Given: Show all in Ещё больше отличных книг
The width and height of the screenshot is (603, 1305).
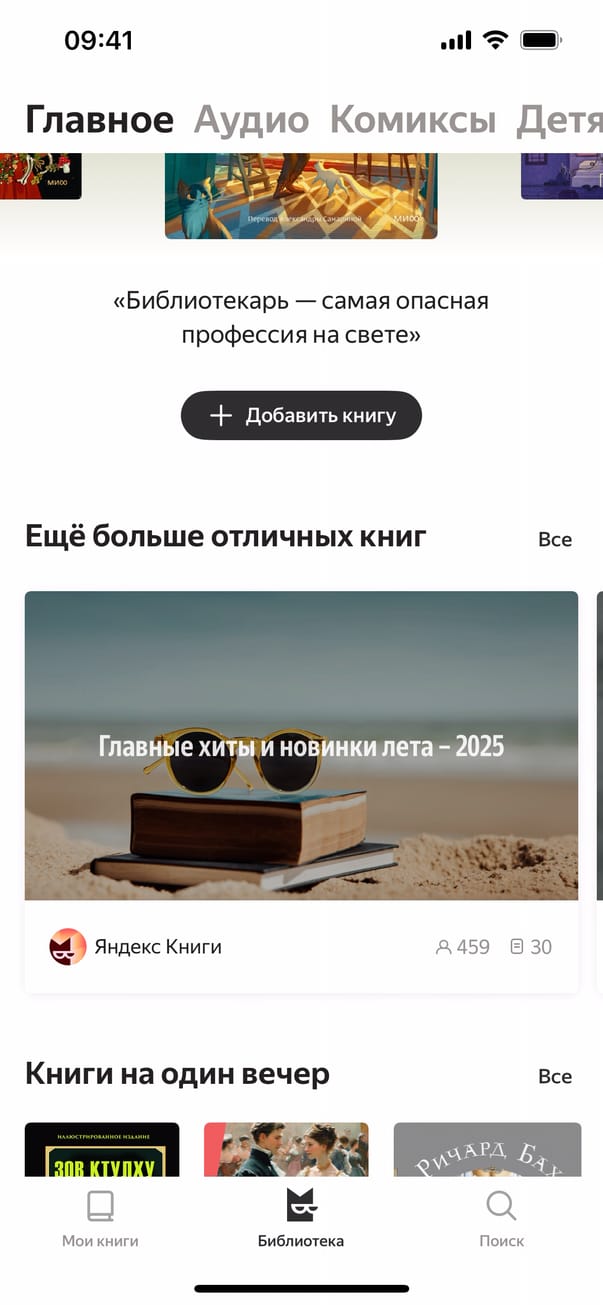Looking at the screenshot, I should [x=555, y=540].
